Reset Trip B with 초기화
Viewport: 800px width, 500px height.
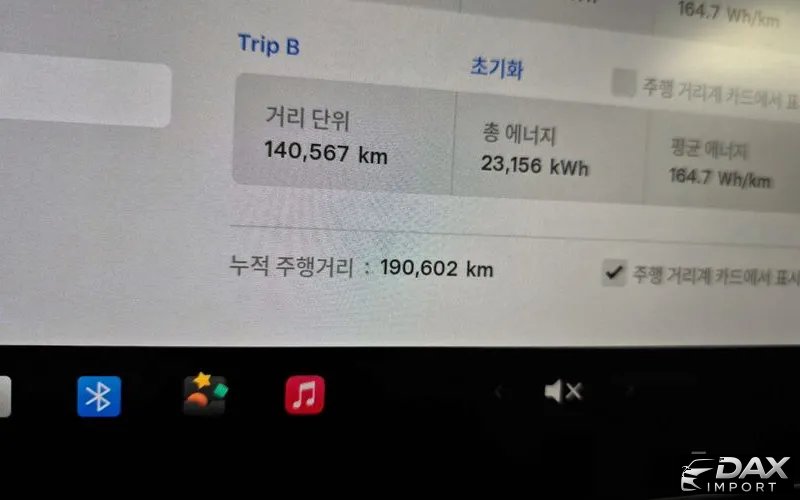click(x=497, y=69)
